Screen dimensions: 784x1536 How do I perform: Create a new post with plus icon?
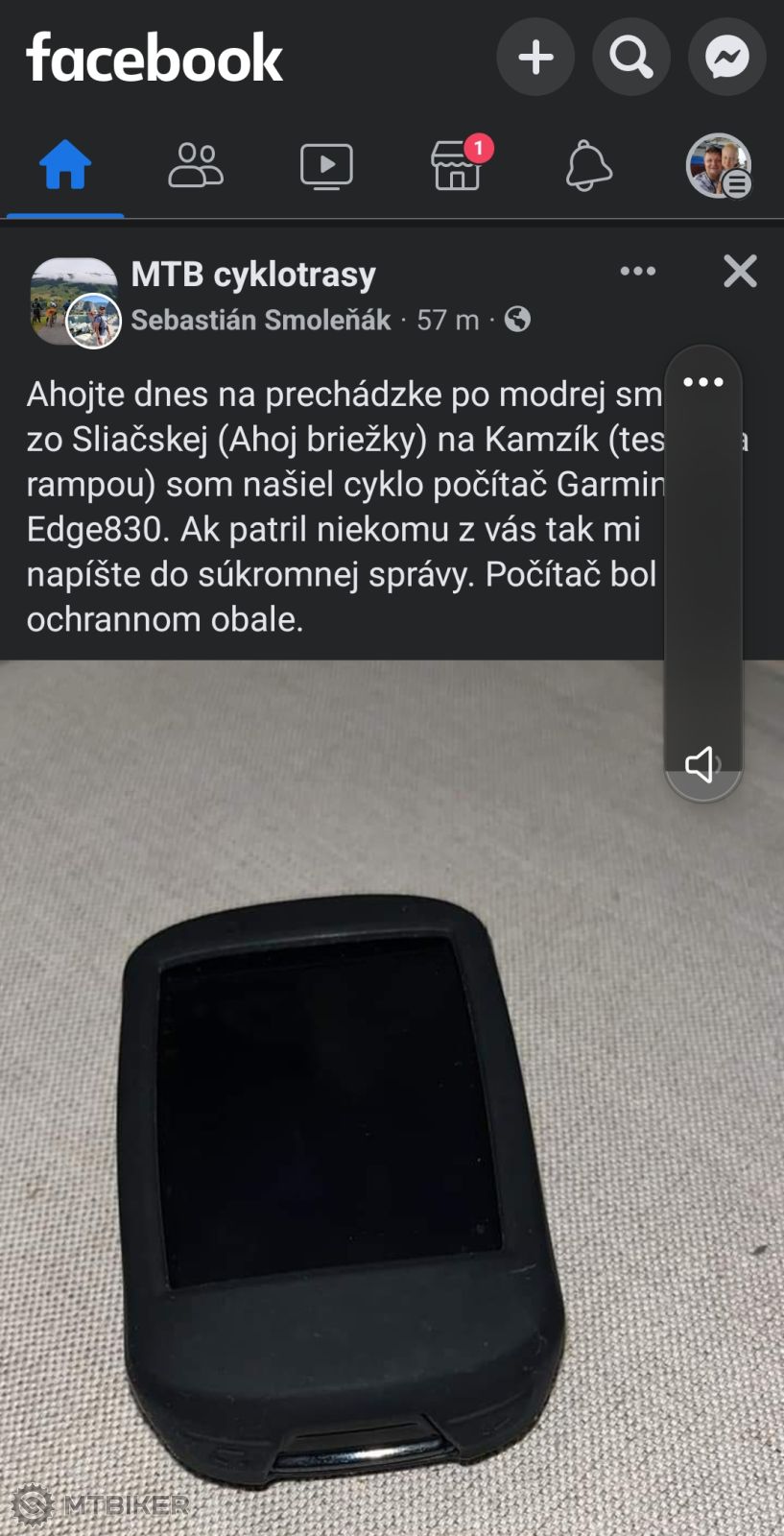pyautogui.click(x=535, y=58)
